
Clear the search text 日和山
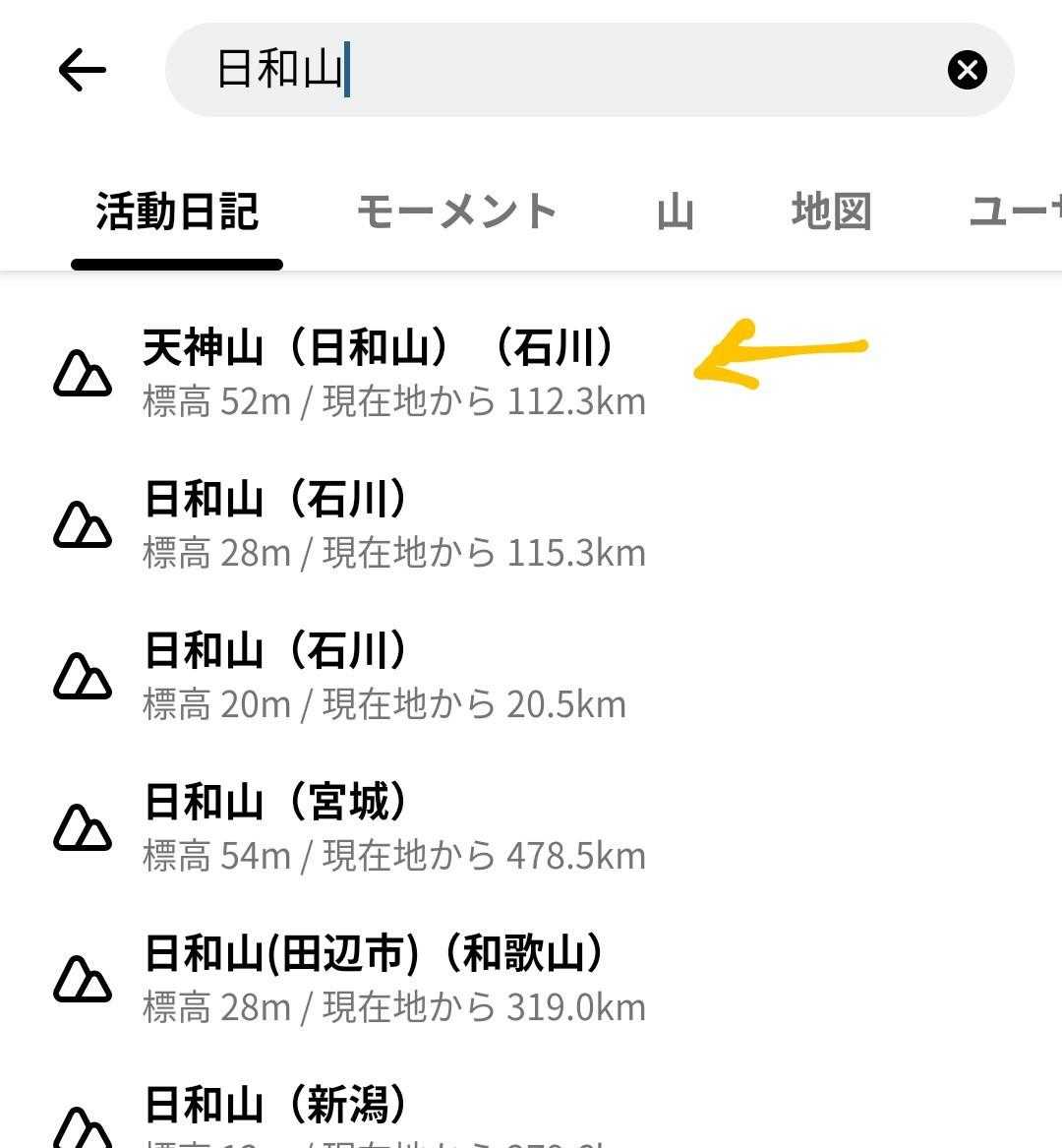click(x=967, y=71)
